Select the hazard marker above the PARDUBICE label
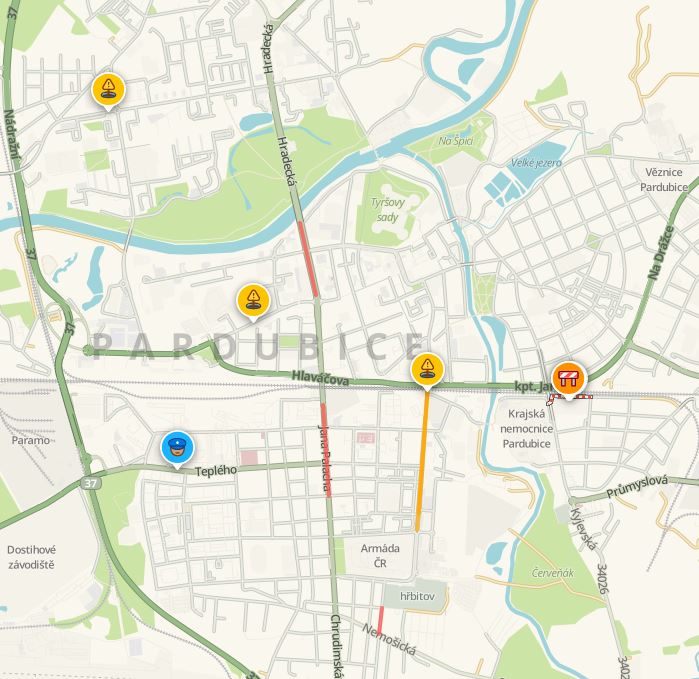Image resolution: width=699 pixels, height=679 pixels. tap(253, 299)
